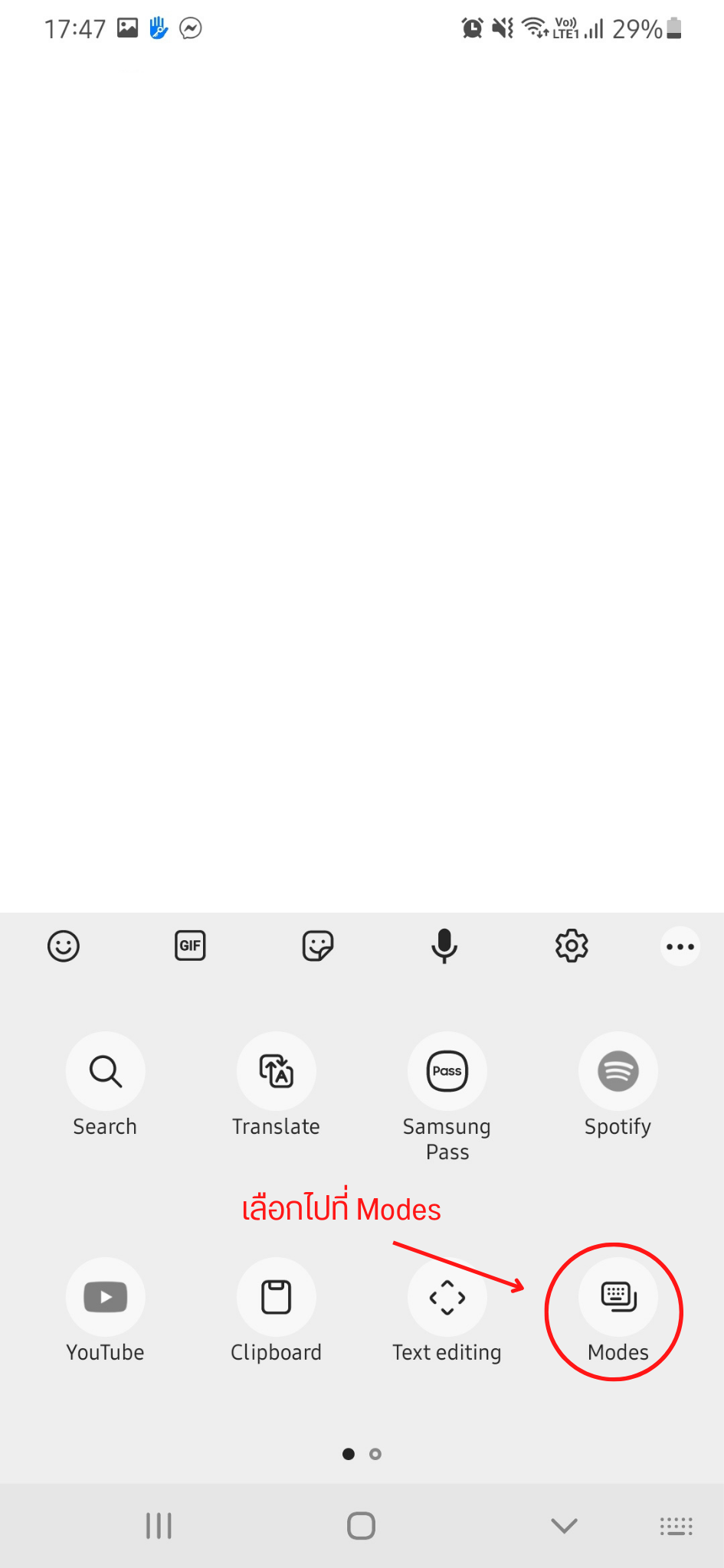This screenshot has height=1568, width=724.
Task: Tap the home button in the navigation bar
Action: 361,1526
